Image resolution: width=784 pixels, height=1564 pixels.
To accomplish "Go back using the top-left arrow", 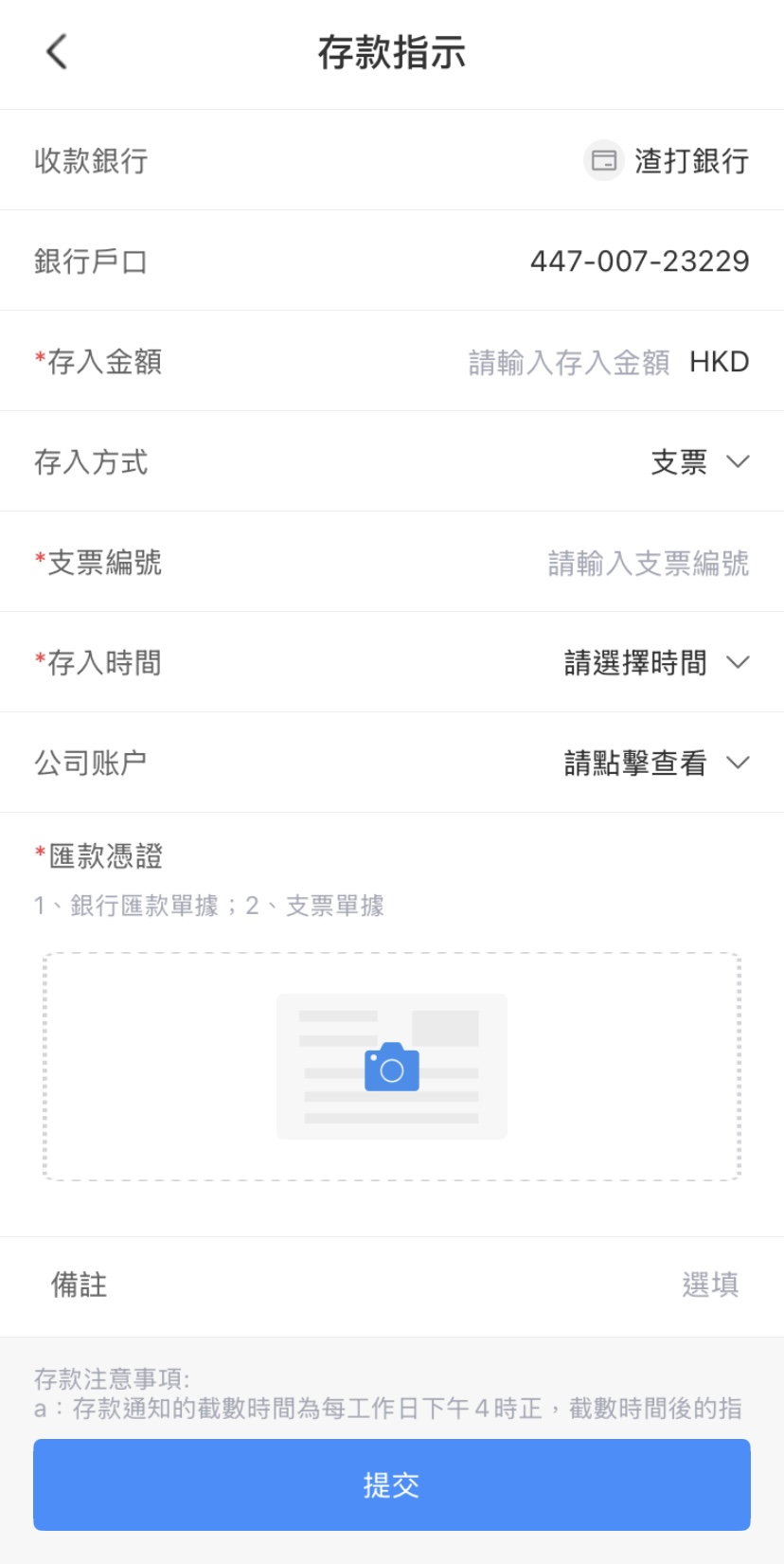I will tap(57, 52).
